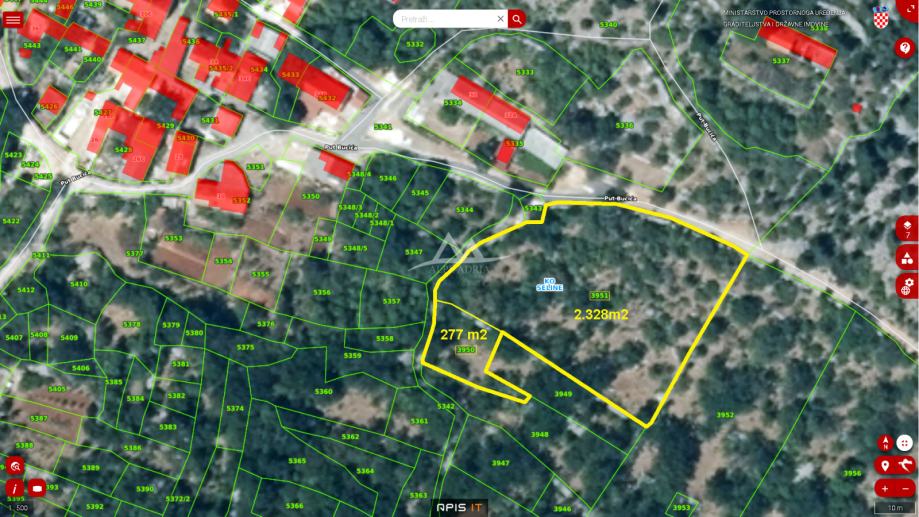Image resolution: width=919 pixels, height=517 pixels.
Task: Tap the search field labeled Pretraži
Action: pyautogui.click(x=445, y=19)
